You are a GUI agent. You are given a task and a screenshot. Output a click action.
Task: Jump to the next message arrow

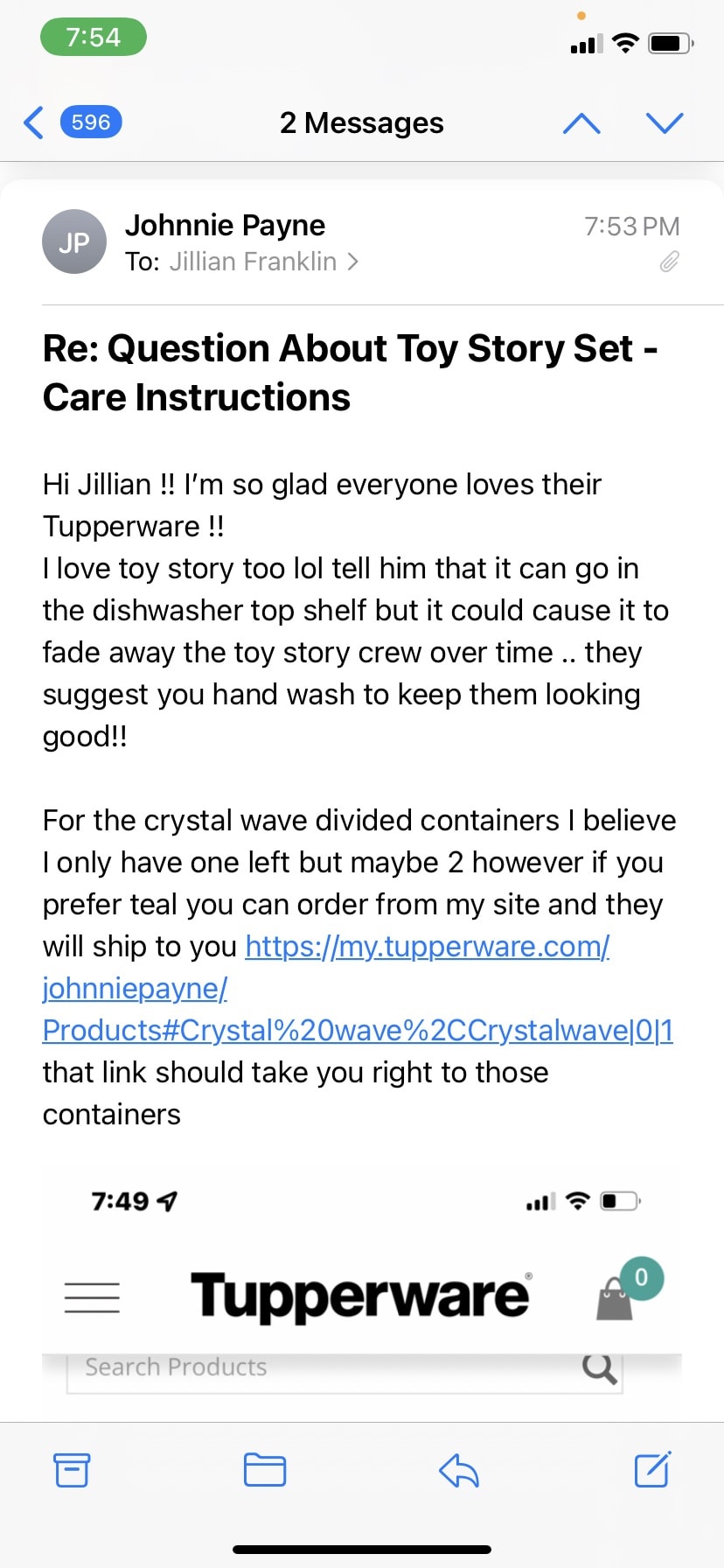[x=665, y=123]
